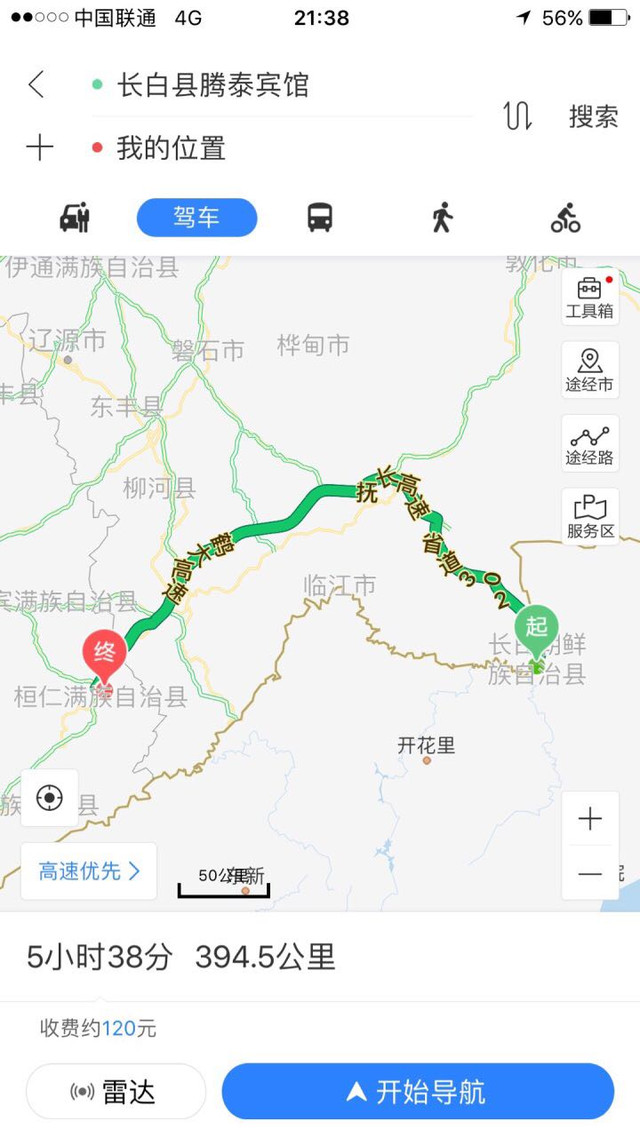The height and width of the screenshot is (1137, 640).
Task: Switch to the bus transit tab
Action: (x=320, y=217)
